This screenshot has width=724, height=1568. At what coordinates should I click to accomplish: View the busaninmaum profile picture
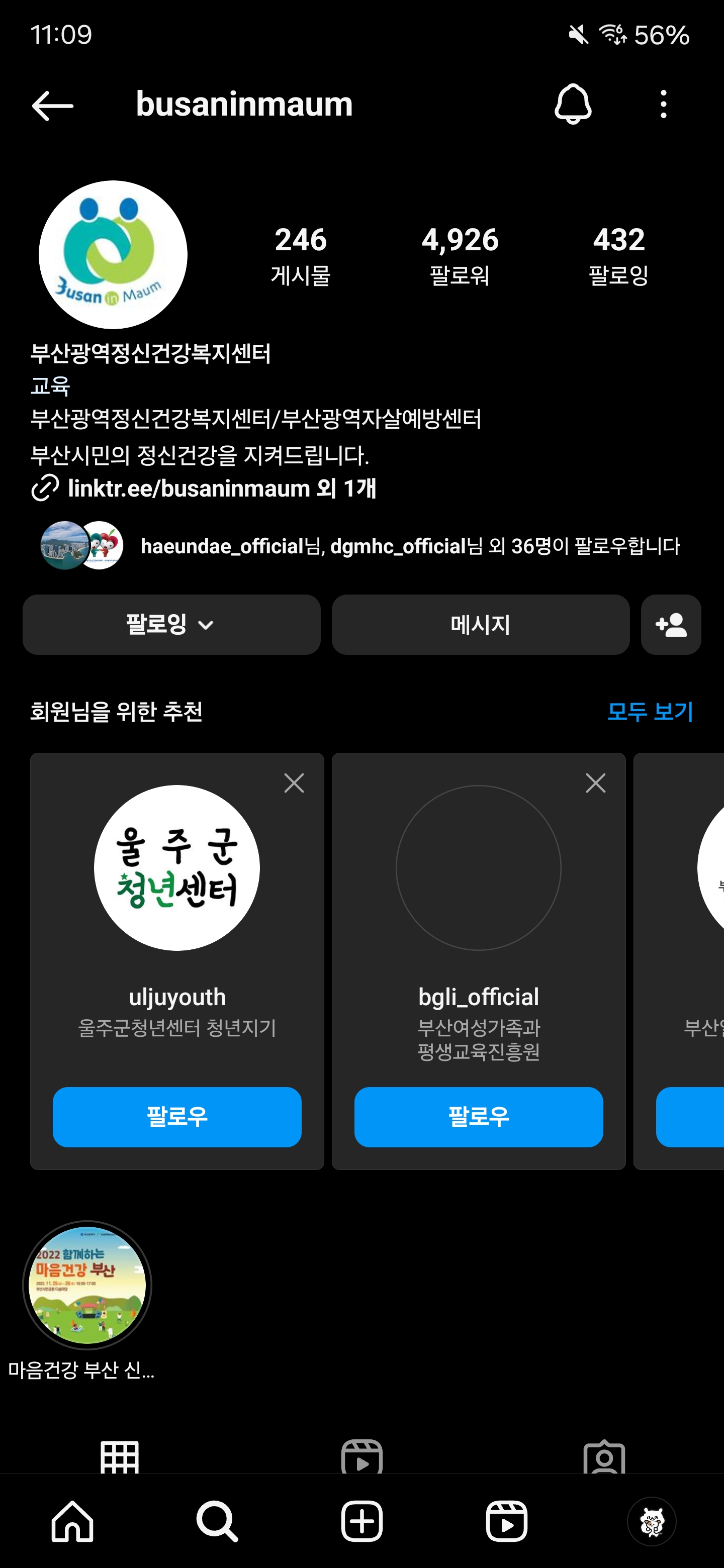(x=113, y=254)
